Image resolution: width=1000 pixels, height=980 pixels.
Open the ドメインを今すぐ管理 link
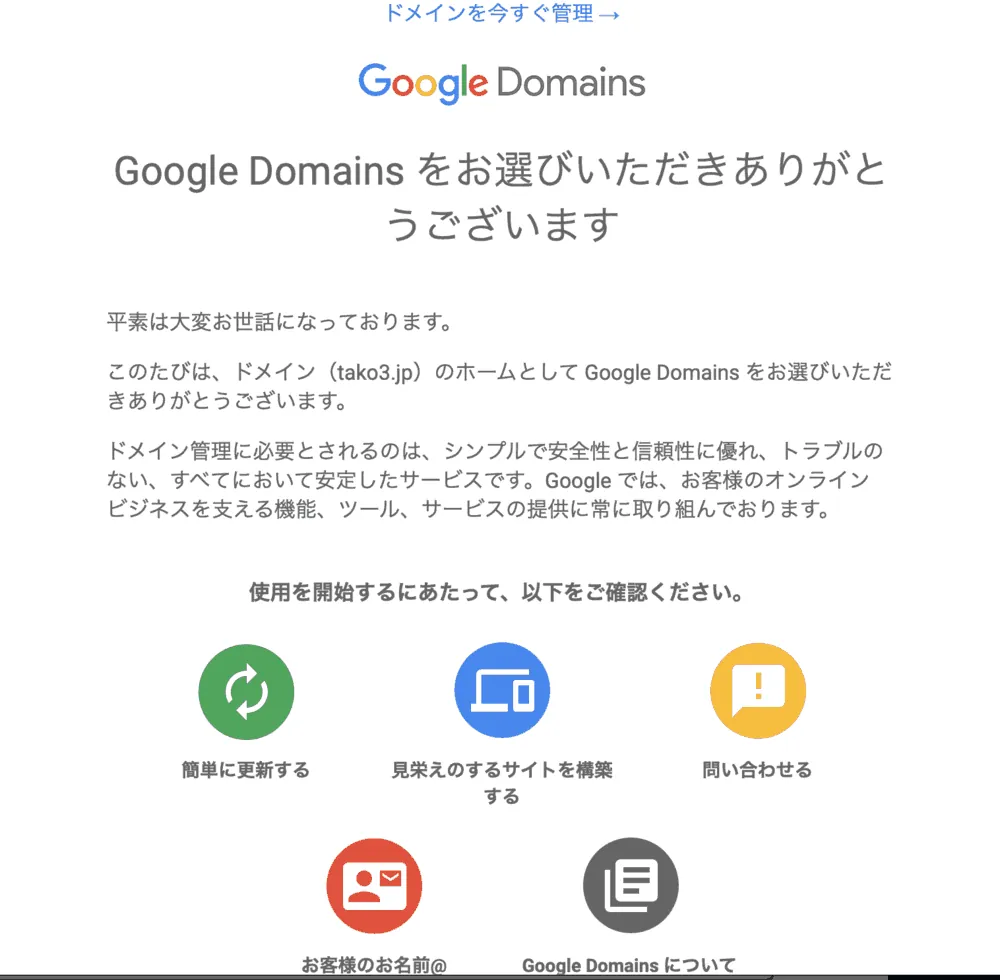[x=502, y=14]
